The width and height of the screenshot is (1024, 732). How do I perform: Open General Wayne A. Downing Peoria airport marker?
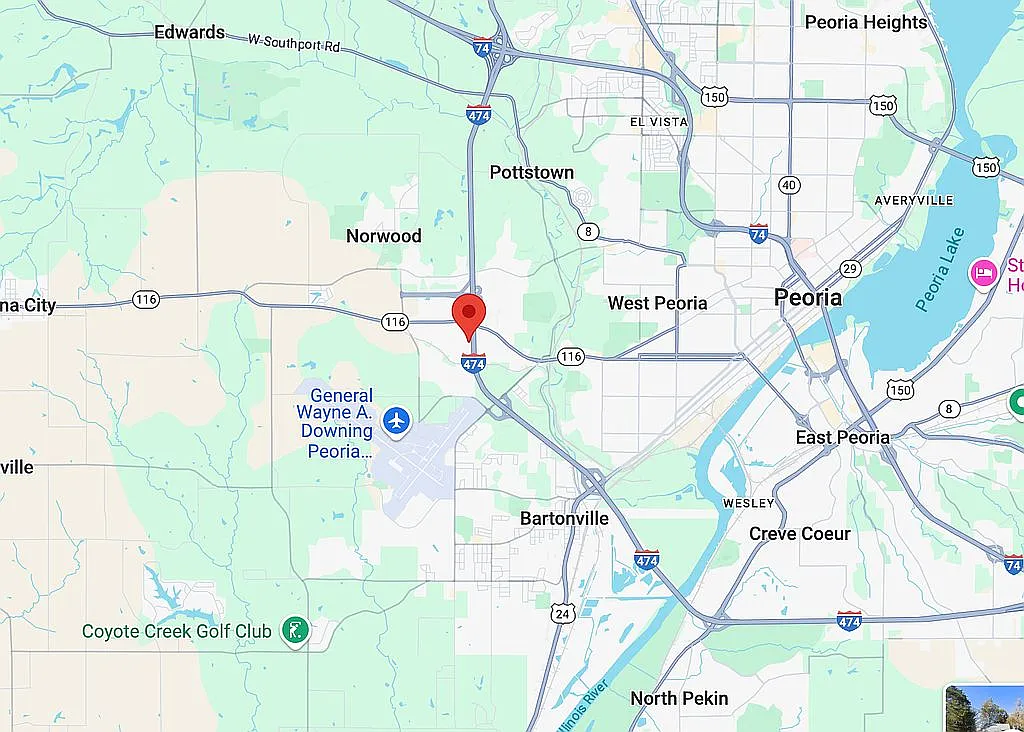click(x=396, y=421)
